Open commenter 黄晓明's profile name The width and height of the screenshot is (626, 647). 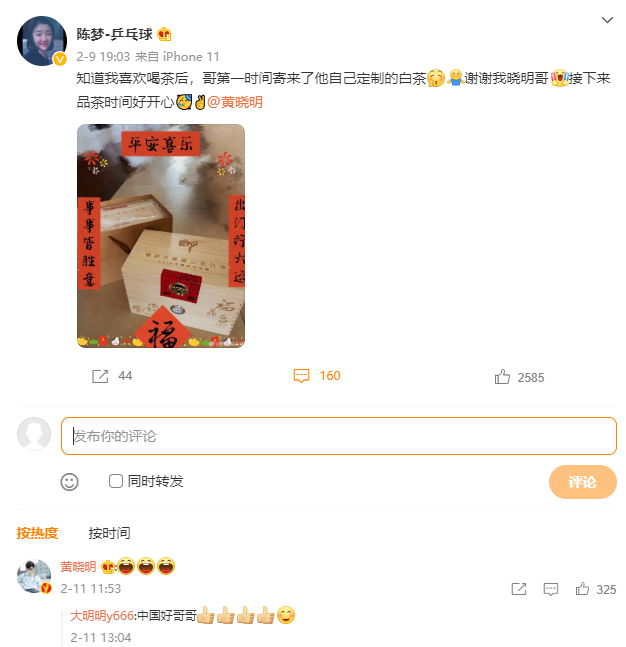[78, 566]
